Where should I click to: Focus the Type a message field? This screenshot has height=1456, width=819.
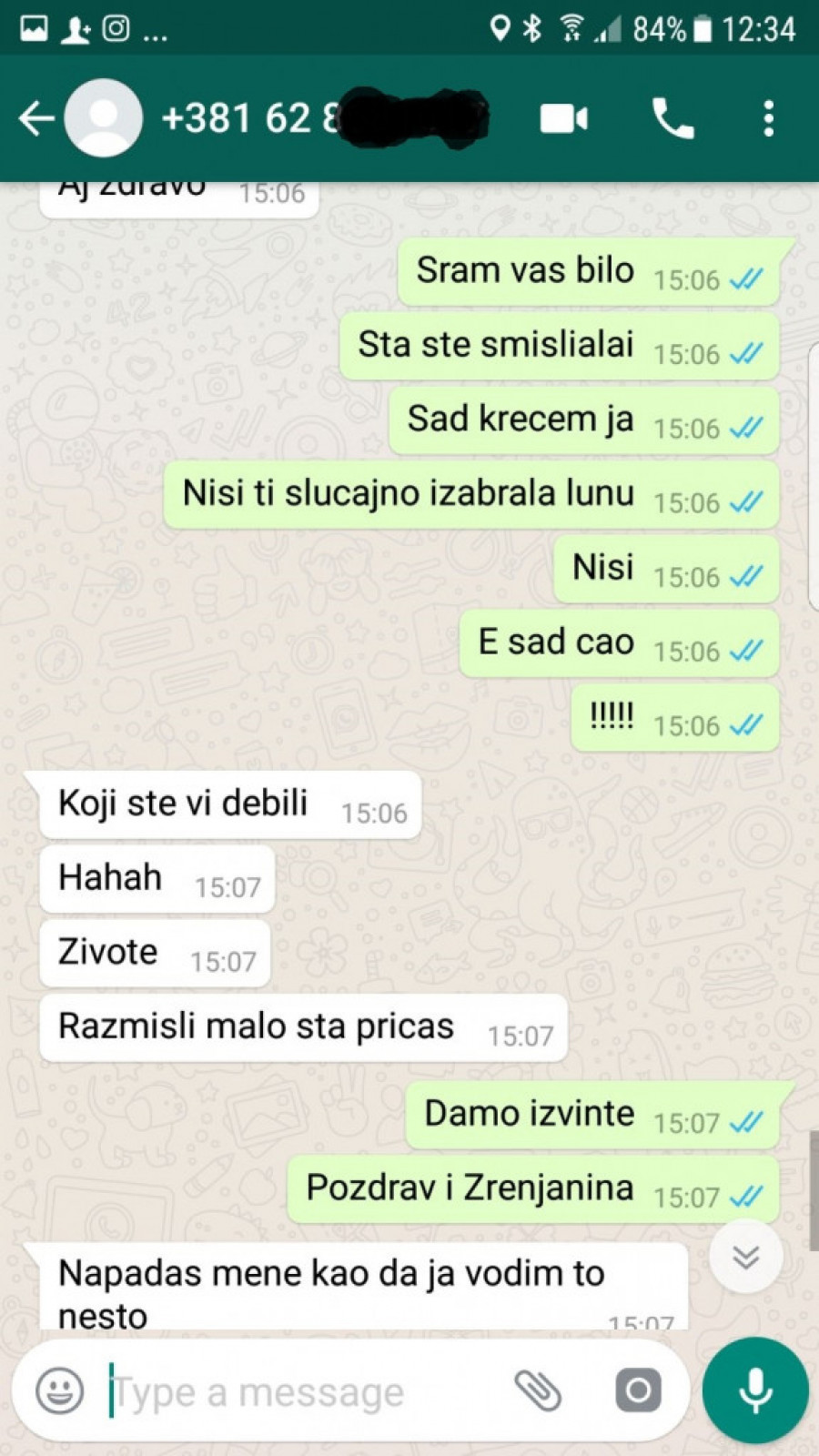tap(300, 1391)
